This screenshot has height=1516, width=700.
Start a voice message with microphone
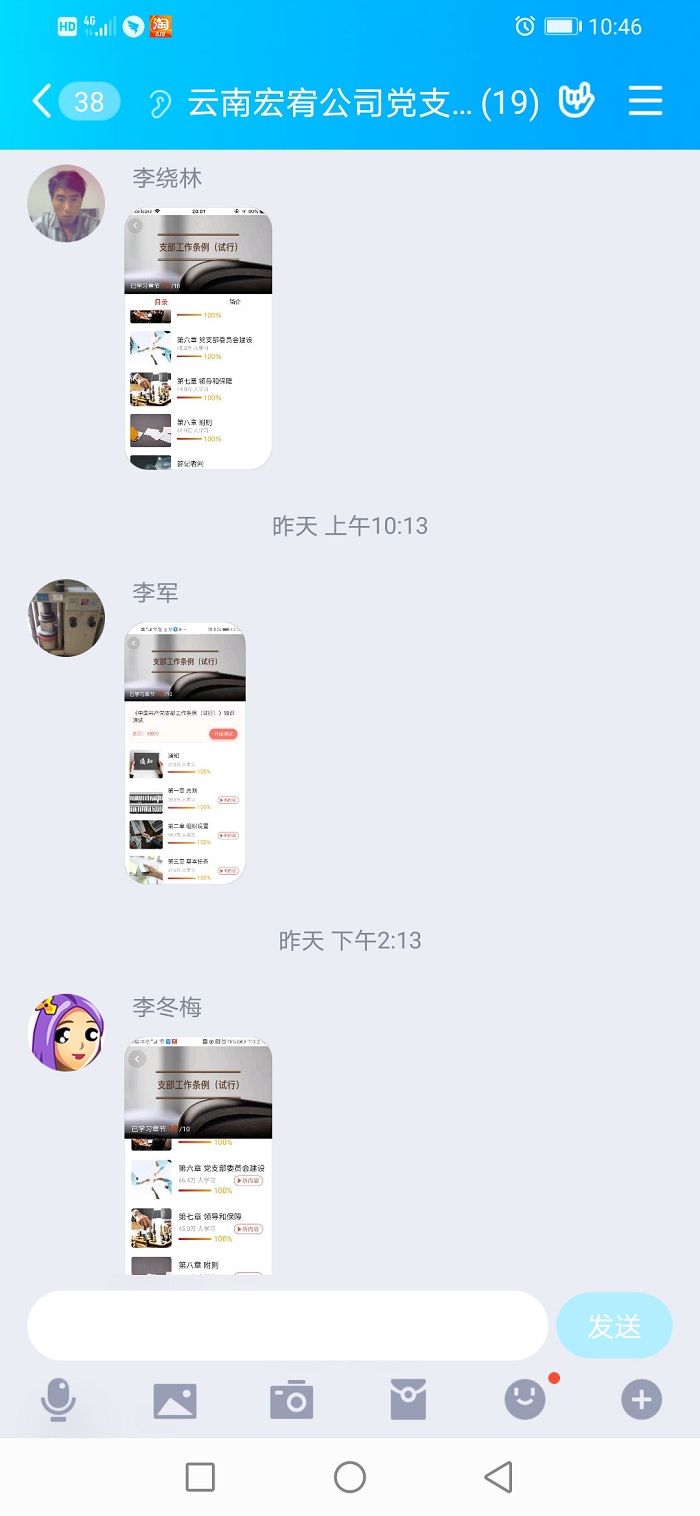tap(58, 1400)
